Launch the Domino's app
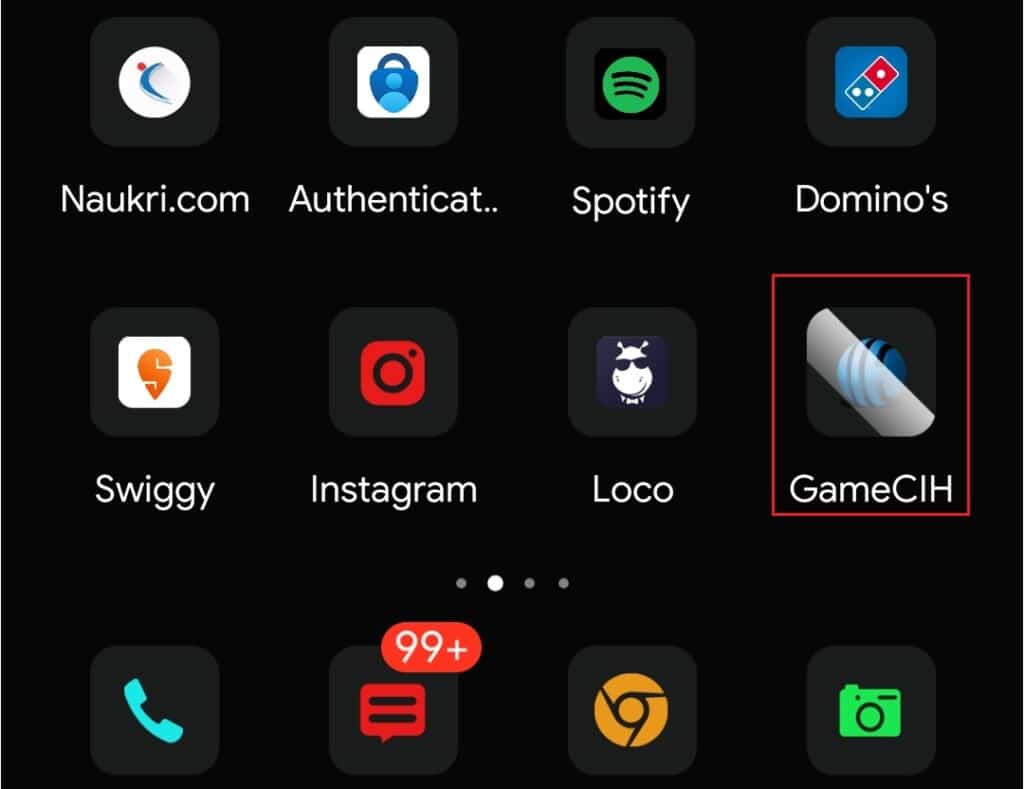 [870, 82]
